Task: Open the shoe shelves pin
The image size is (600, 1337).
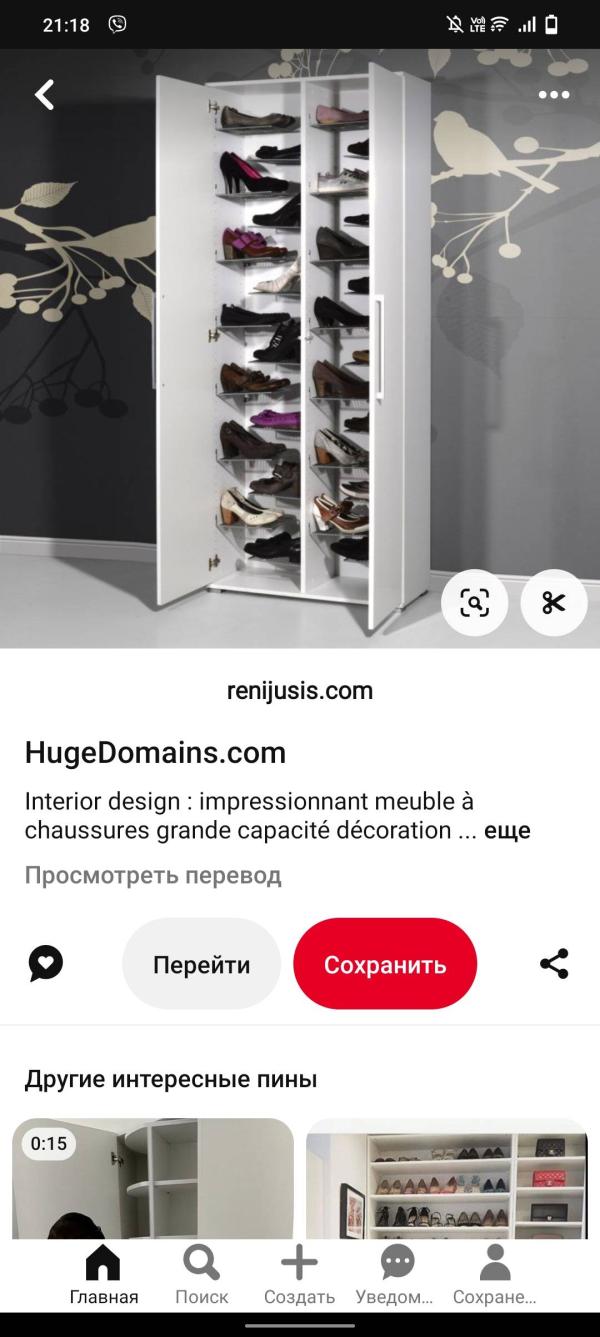Action: [x=446, y=1178]
